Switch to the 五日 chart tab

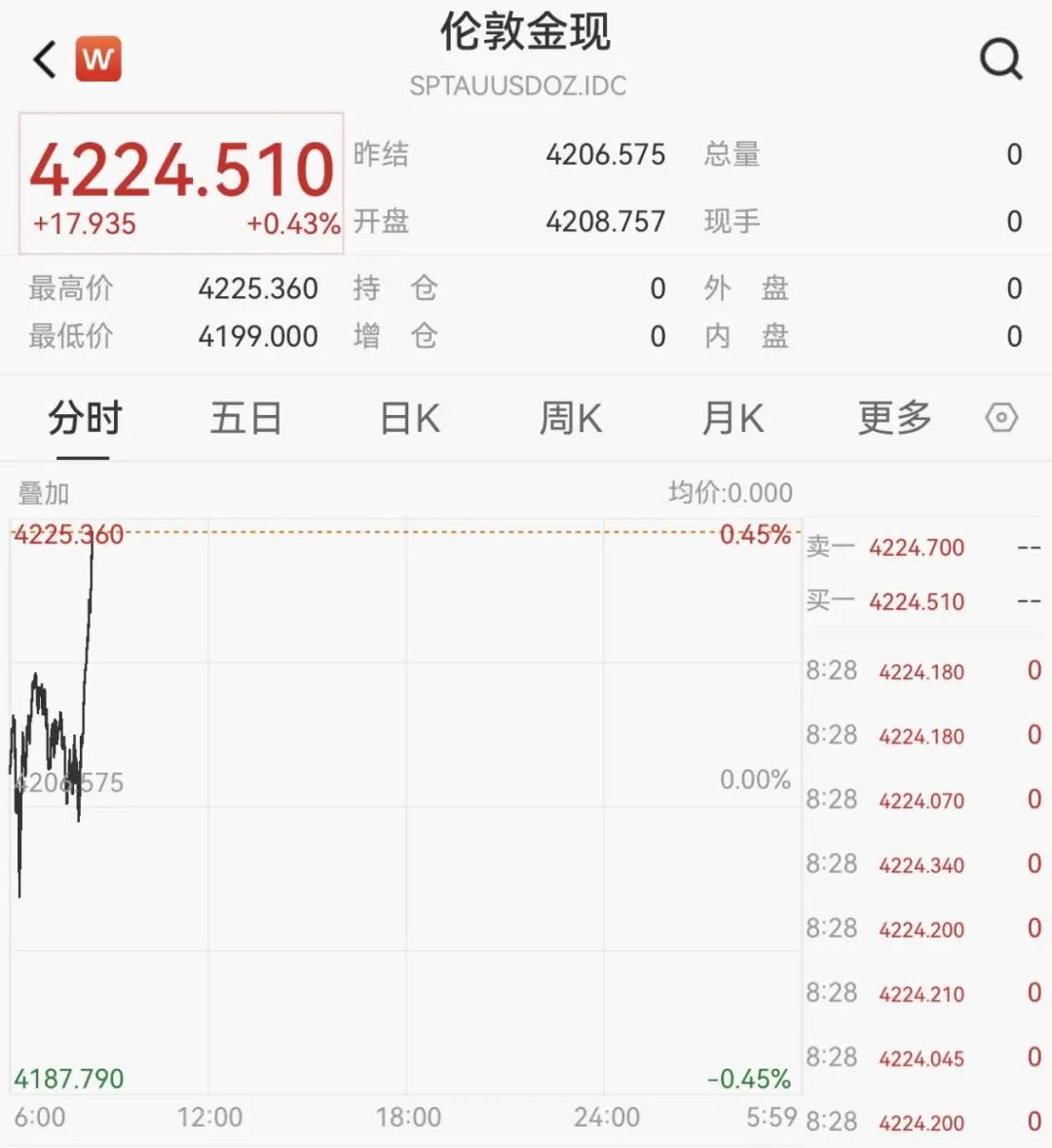245,419
